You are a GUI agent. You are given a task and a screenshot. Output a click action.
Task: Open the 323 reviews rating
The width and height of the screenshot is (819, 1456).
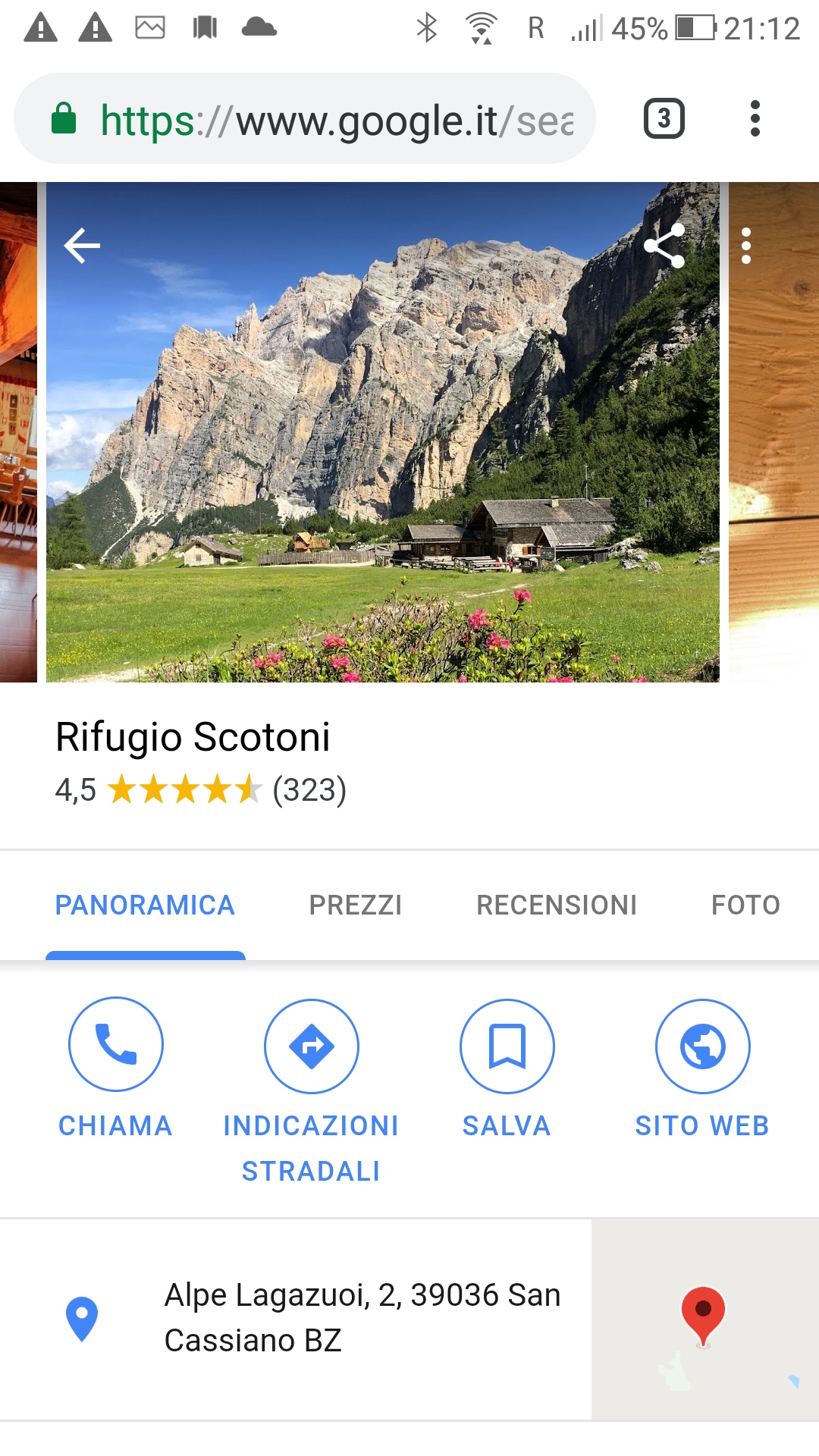pyautogui.click(x=309, y=790)
